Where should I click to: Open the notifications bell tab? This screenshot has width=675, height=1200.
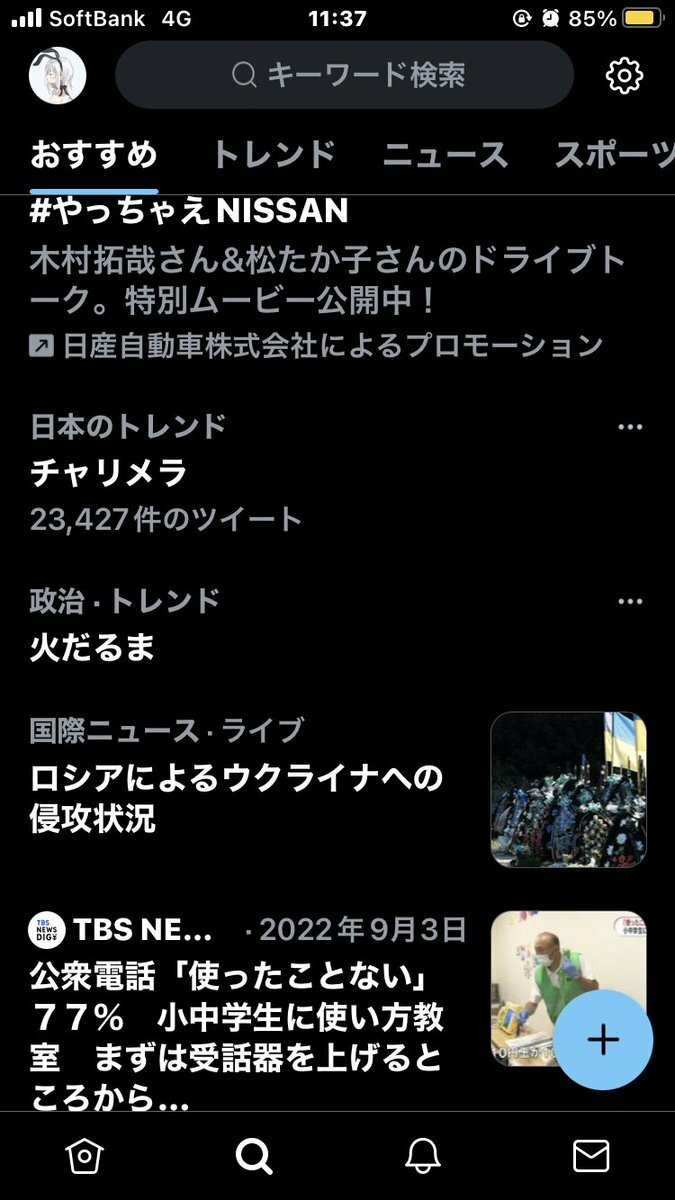click(423, 1156)
